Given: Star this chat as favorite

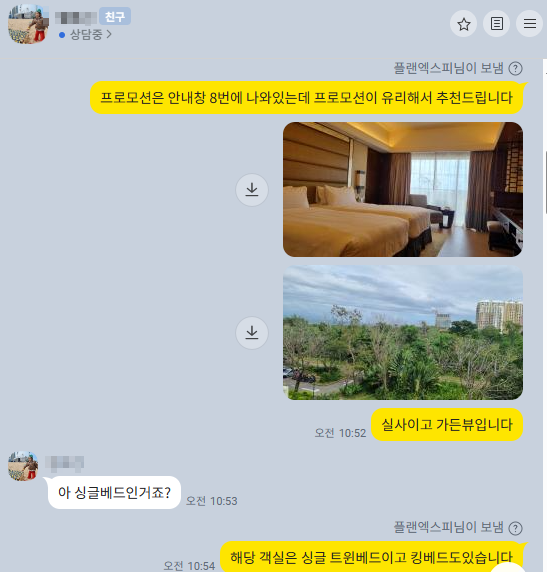Looking at the screenshot, I should point(463,24).
